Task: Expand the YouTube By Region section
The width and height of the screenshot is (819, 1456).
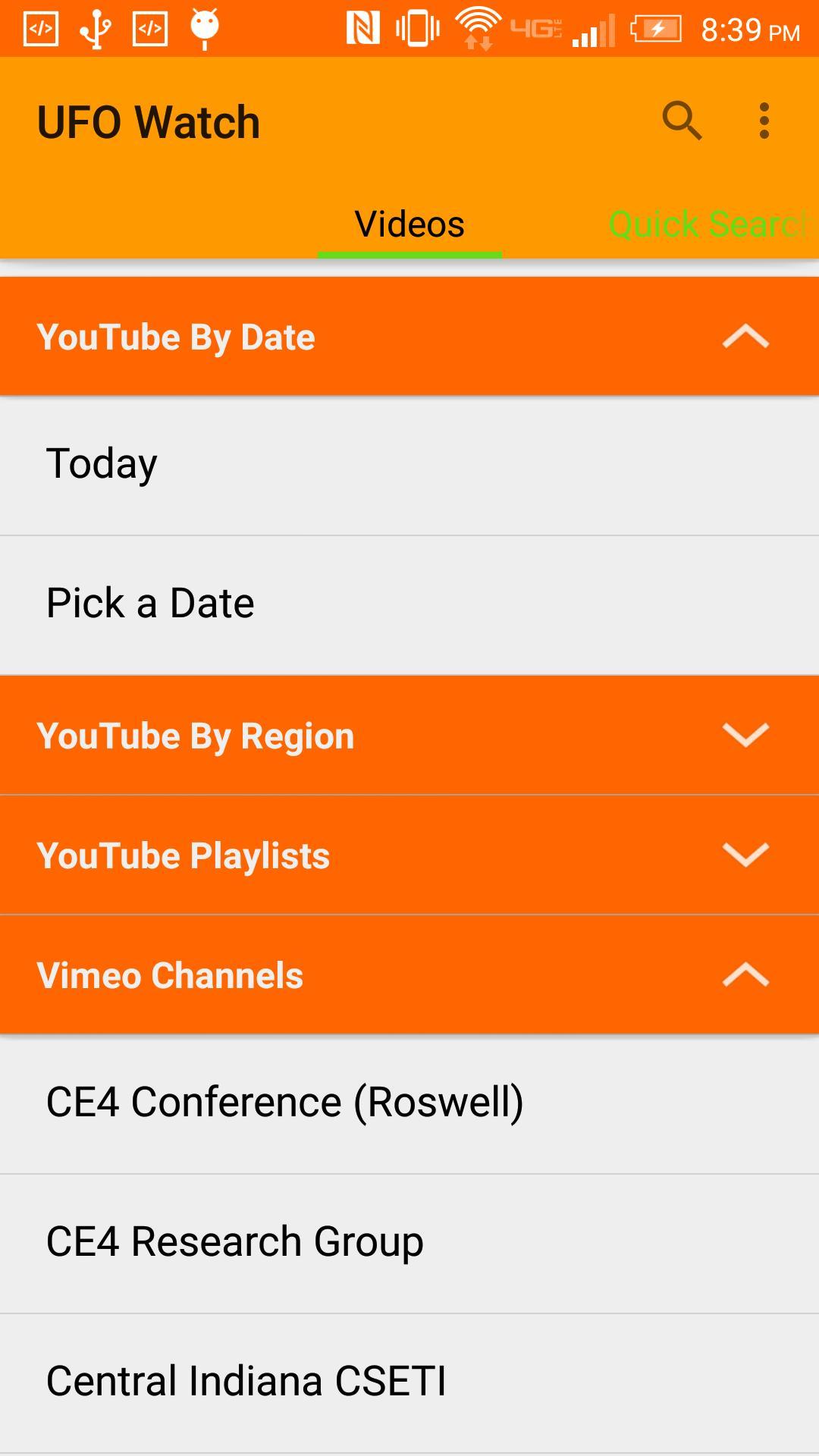Action: click(409, 735)
